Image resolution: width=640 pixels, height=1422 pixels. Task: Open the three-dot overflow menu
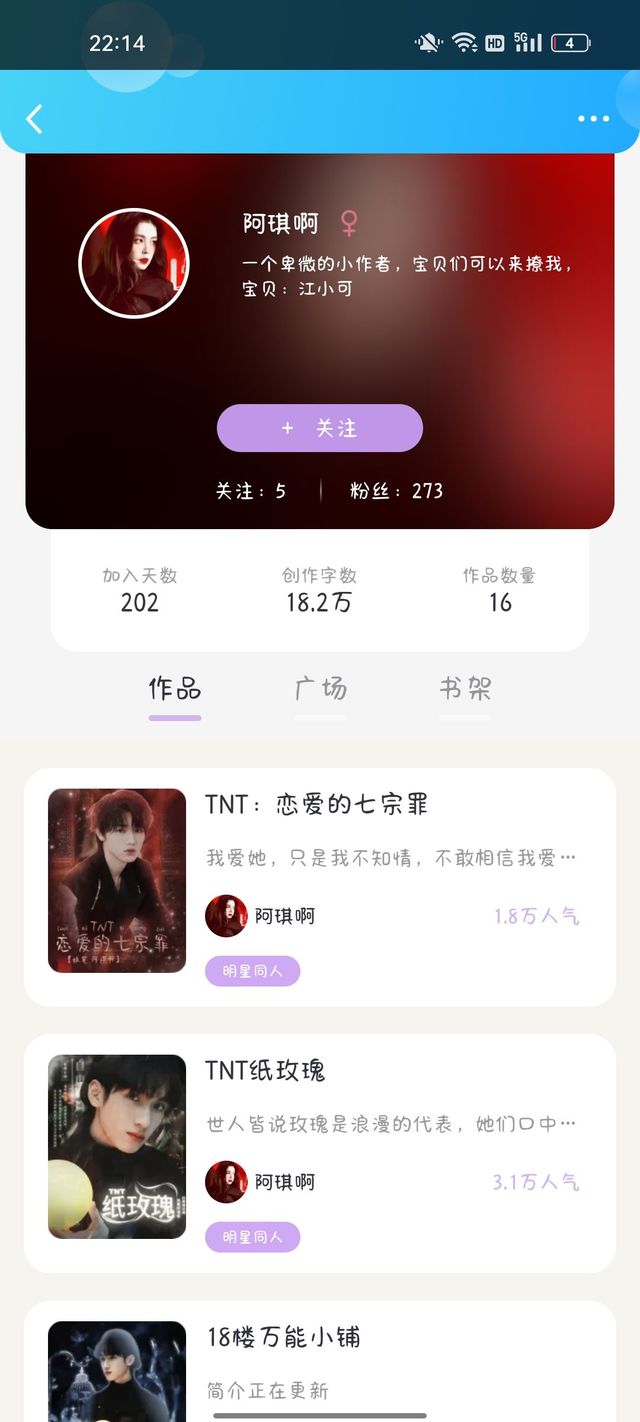(593, 119)
